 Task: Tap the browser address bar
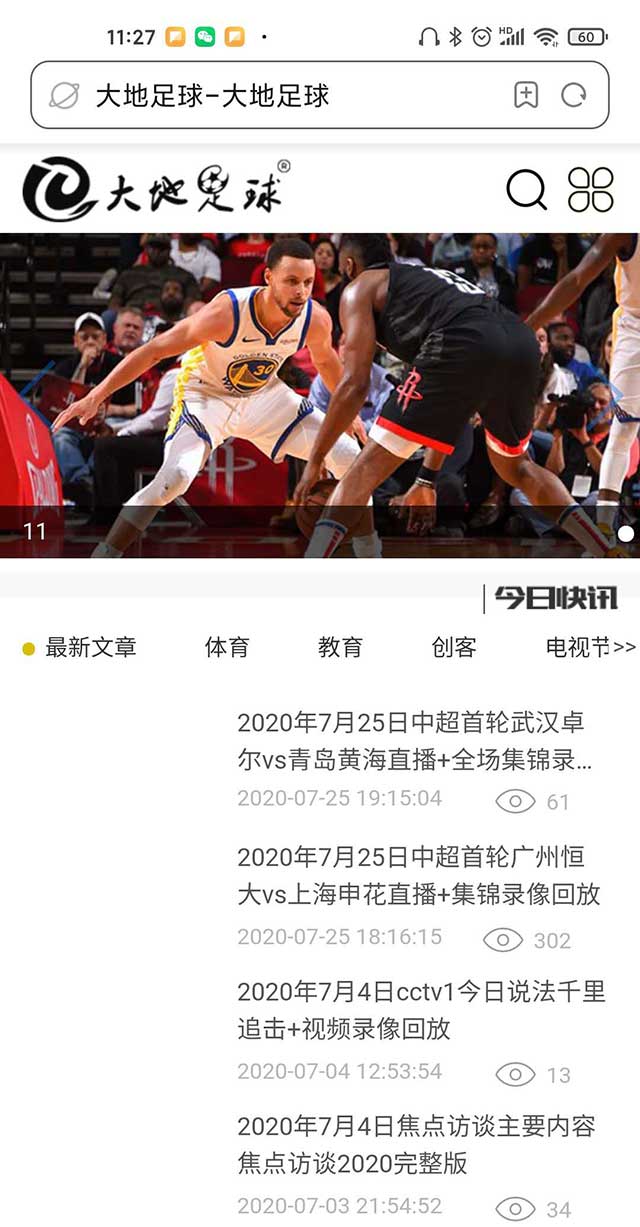[290, 96]
